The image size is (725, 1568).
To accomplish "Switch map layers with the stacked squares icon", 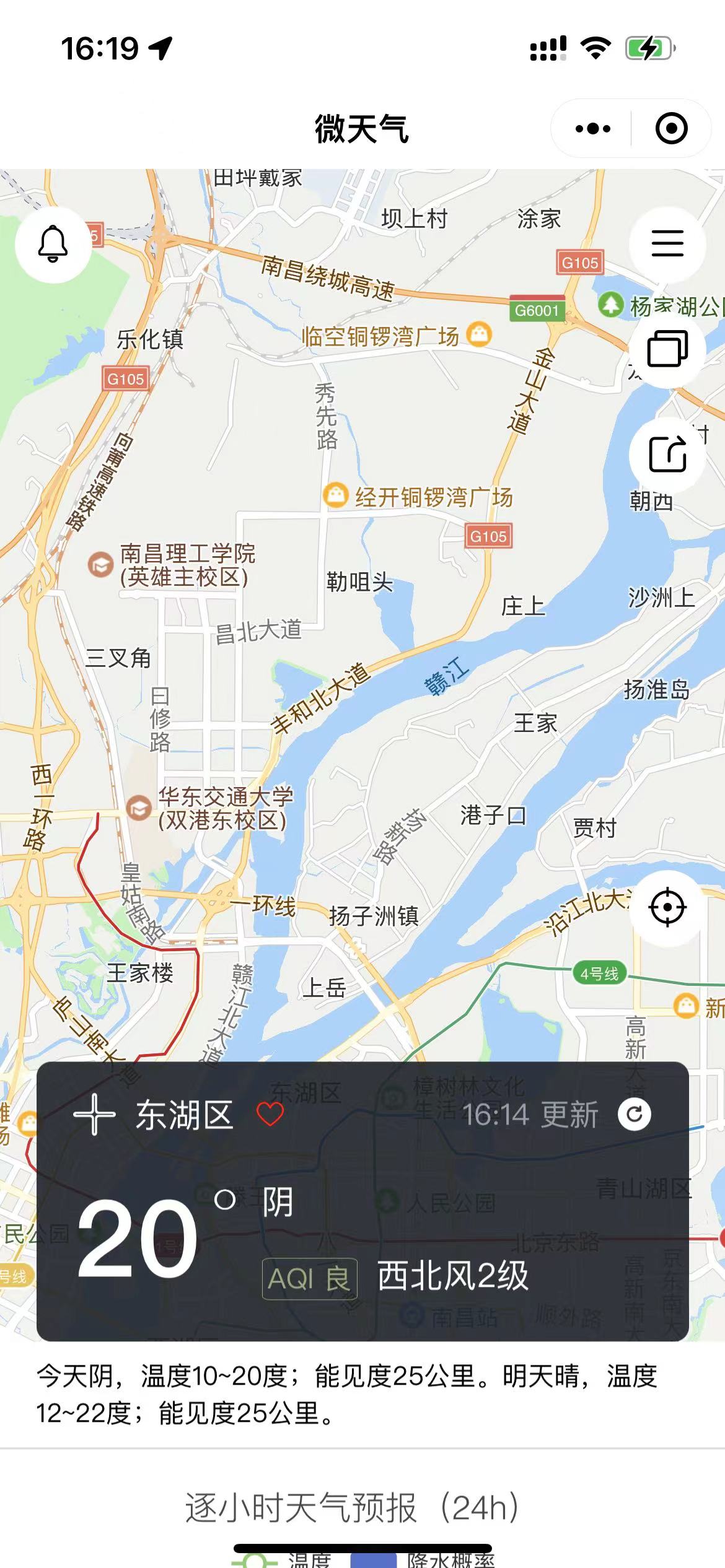I will coord(667,349).
